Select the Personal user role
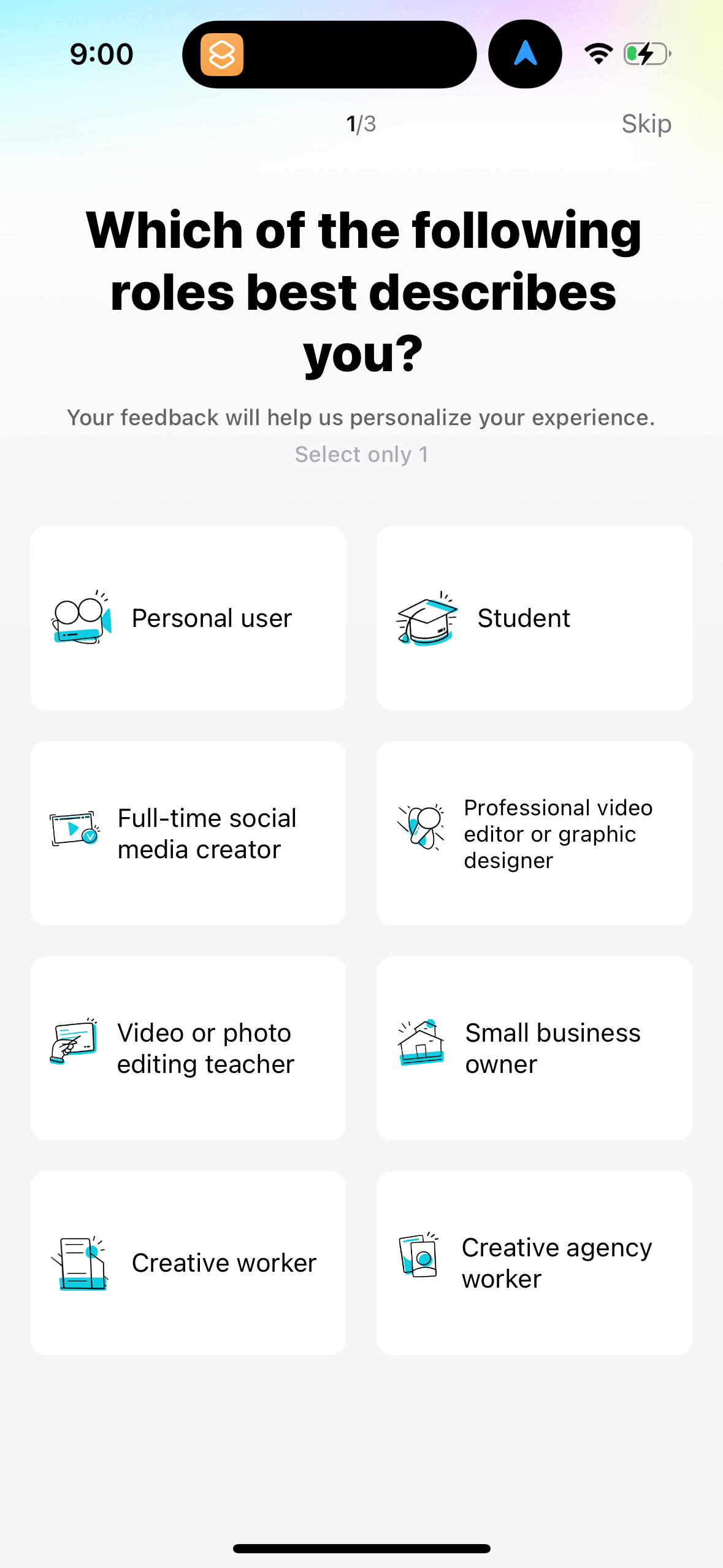Image resolution: width=723 pixels, height=1568 pixels. [x=188, y=618]
